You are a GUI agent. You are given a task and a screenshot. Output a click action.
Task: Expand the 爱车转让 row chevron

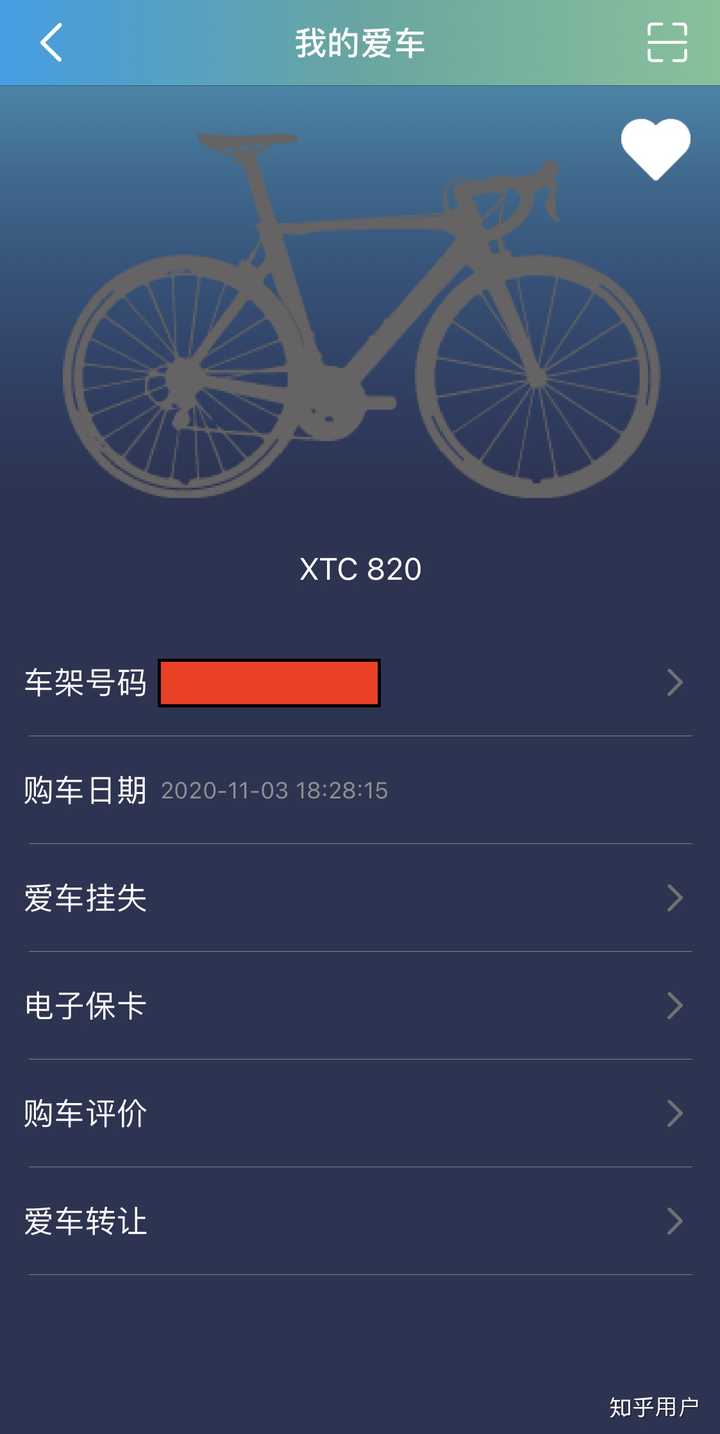[x=675, y=1221]
